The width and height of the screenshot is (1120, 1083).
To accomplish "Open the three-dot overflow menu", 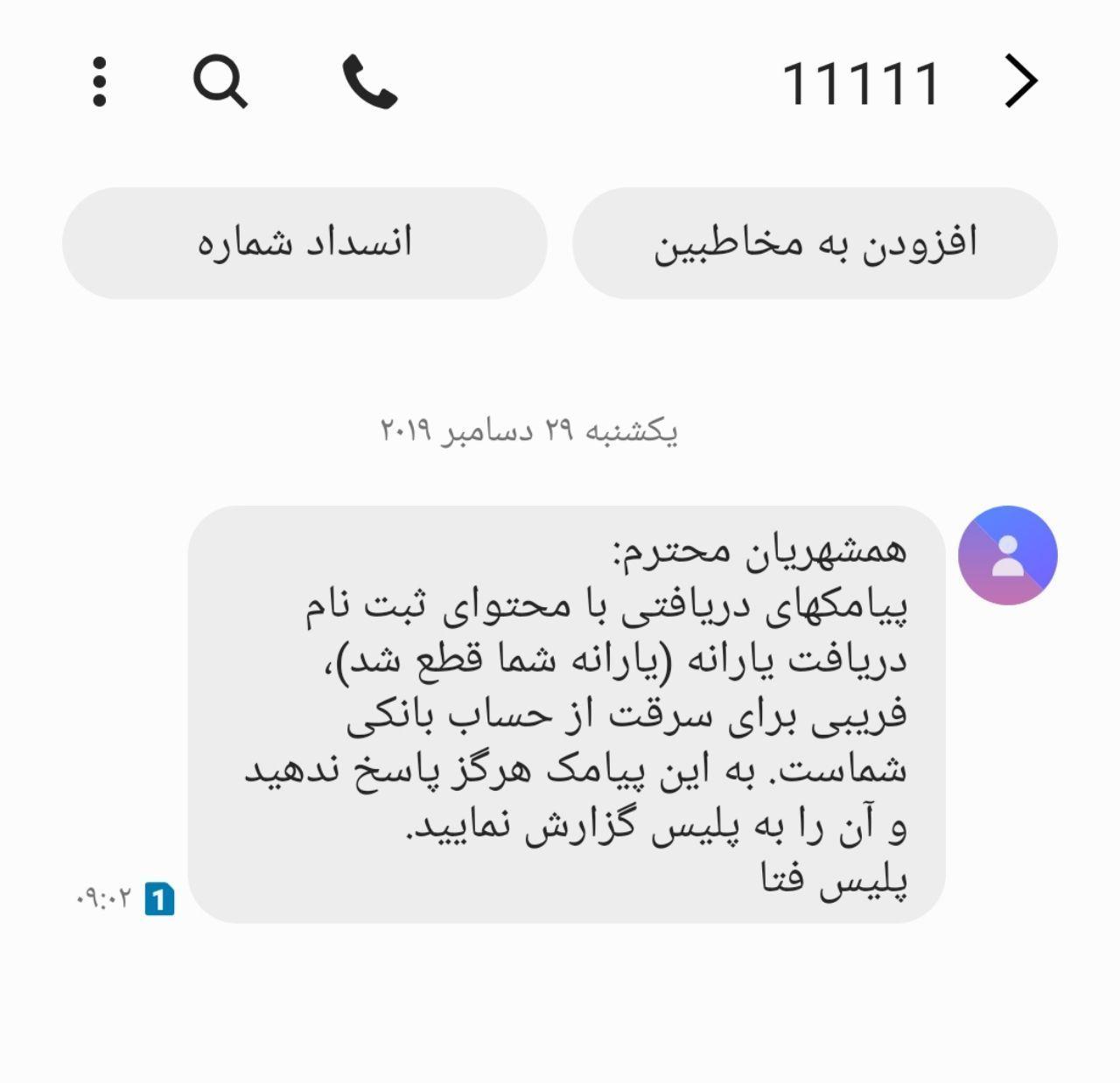I will tap(99, 81).
